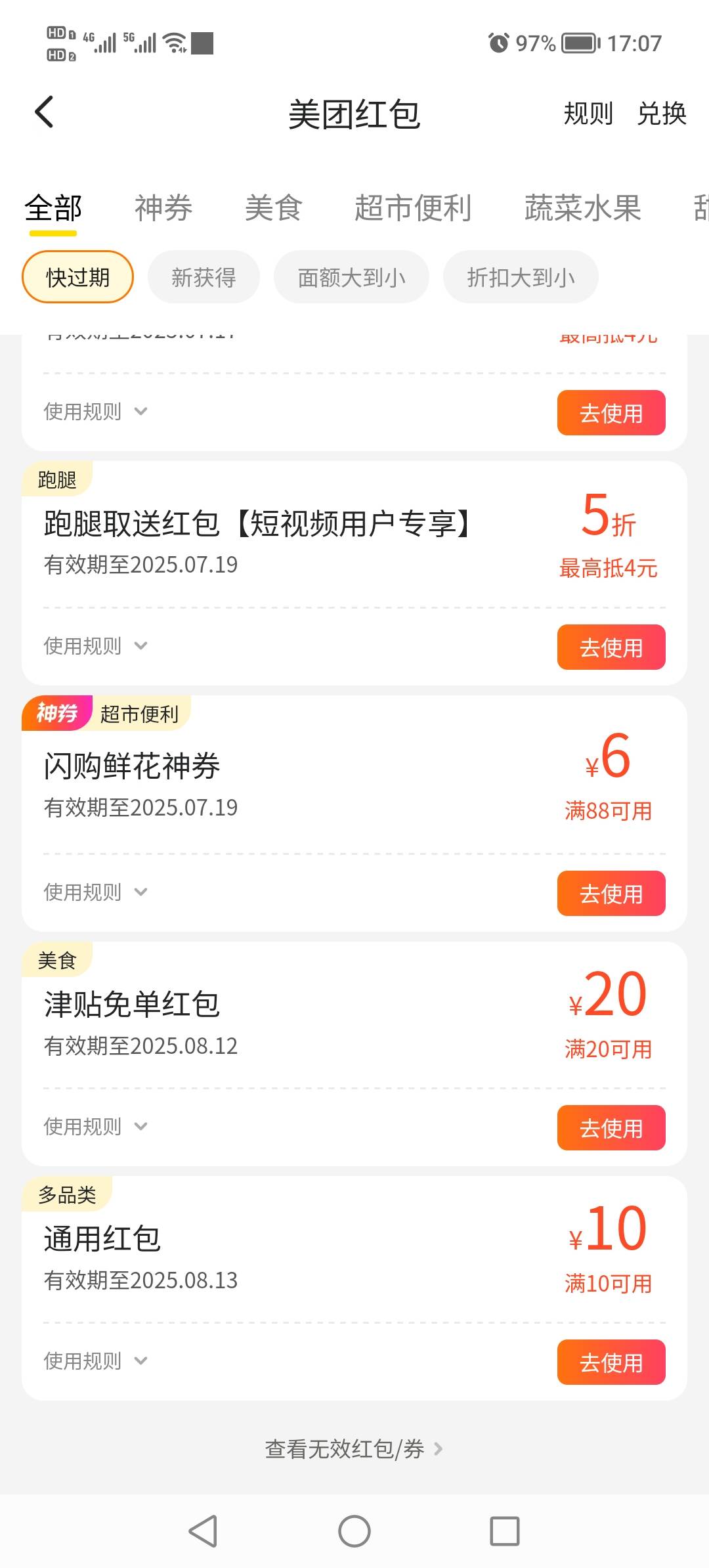Sort by 面额大到小
Image resolution: width=709 pixels, height=1568 pixels.
point(351,277)
